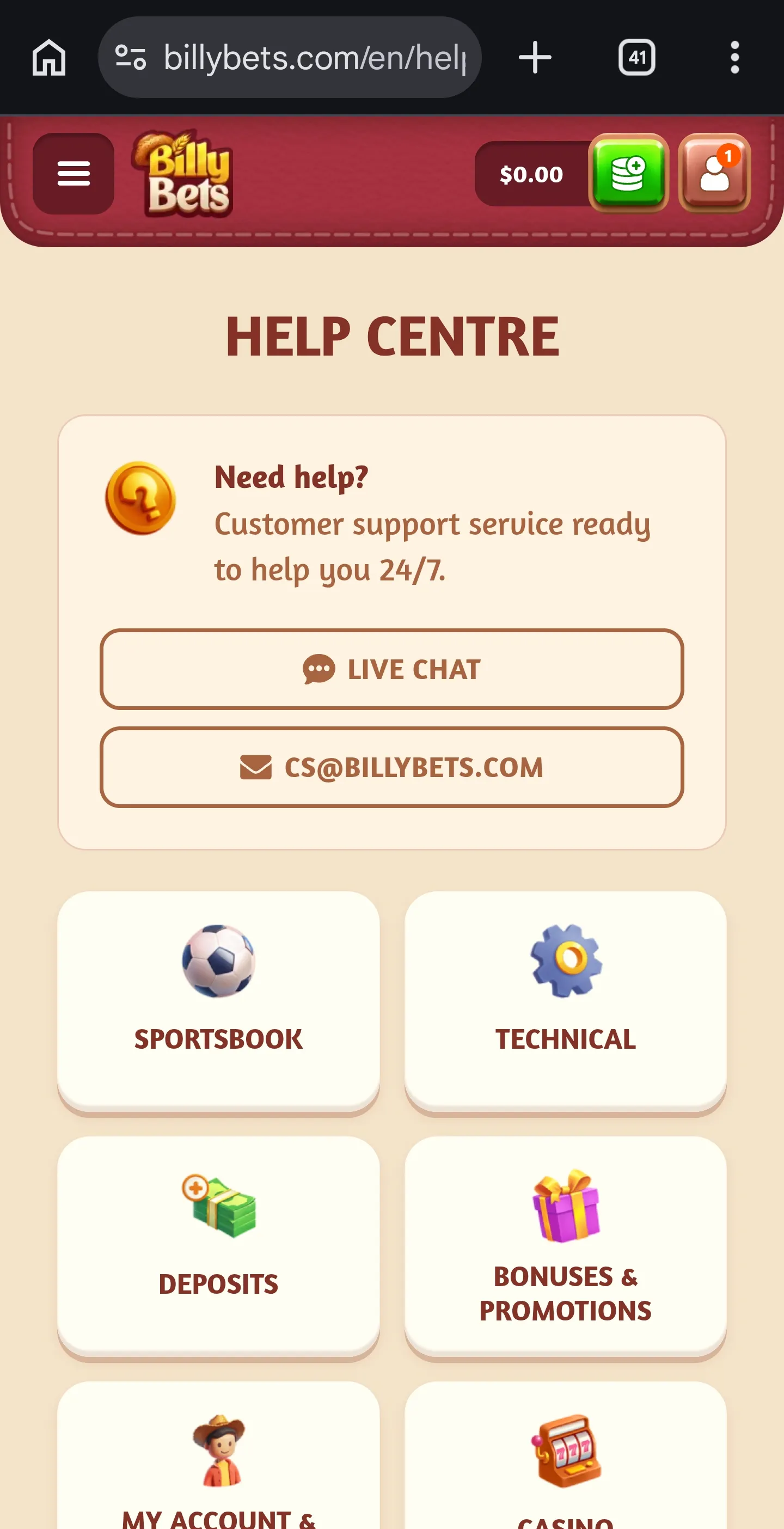Open the hamburger menu

click(x=73, y=173)
